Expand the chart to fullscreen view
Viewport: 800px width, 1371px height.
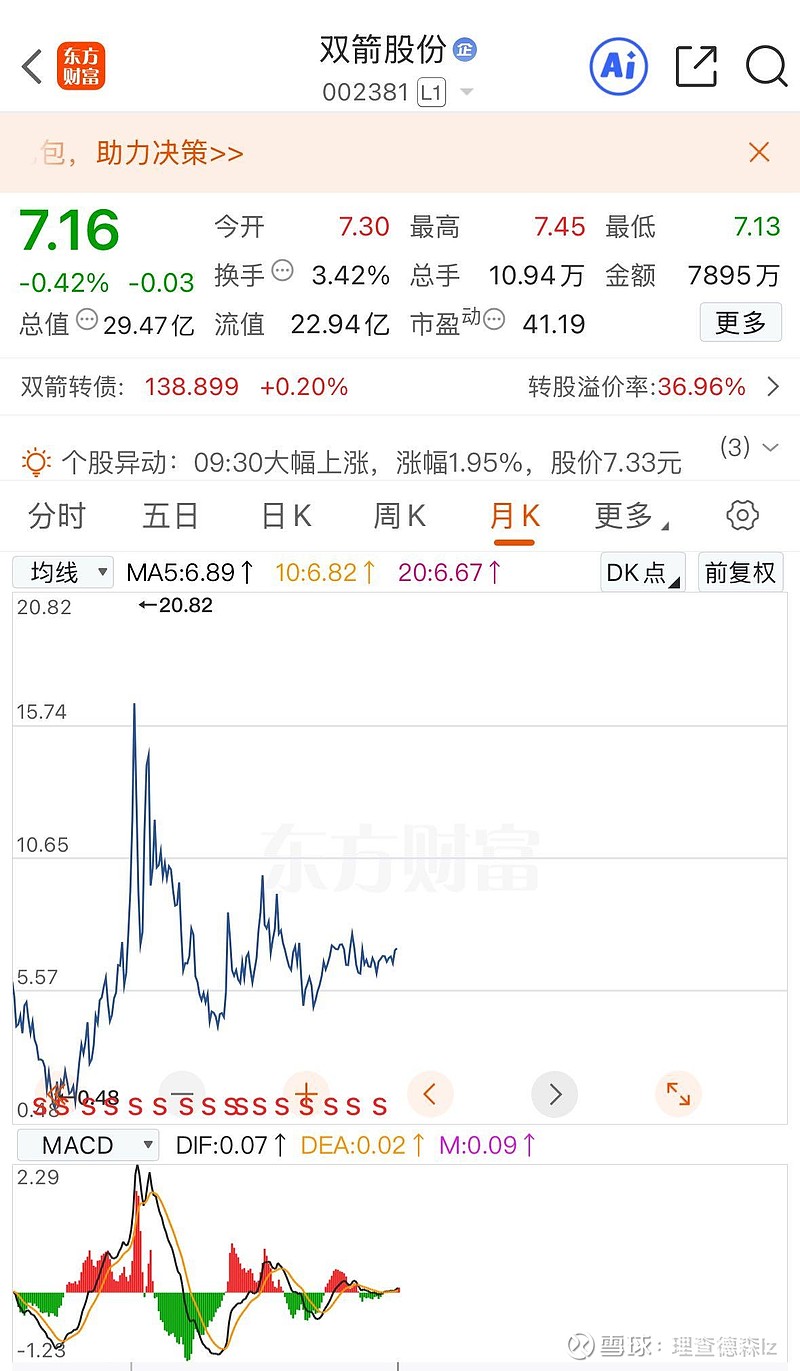[678, 1094]
